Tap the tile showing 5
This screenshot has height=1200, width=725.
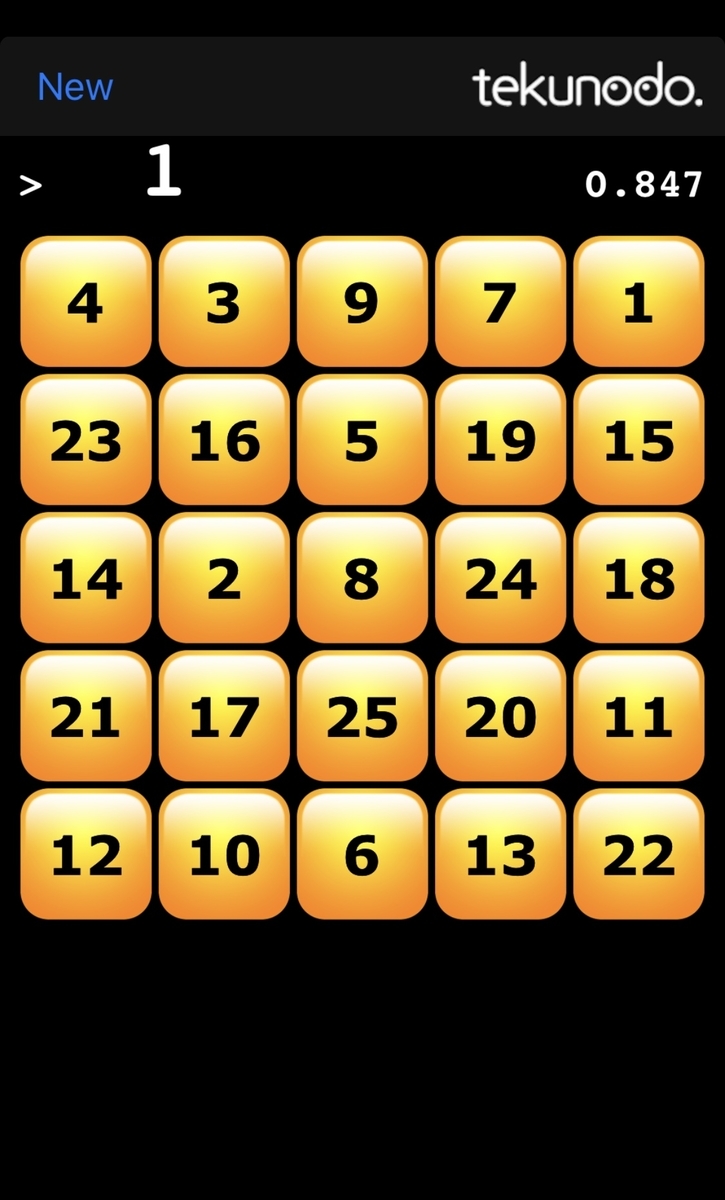click(362, 440)
